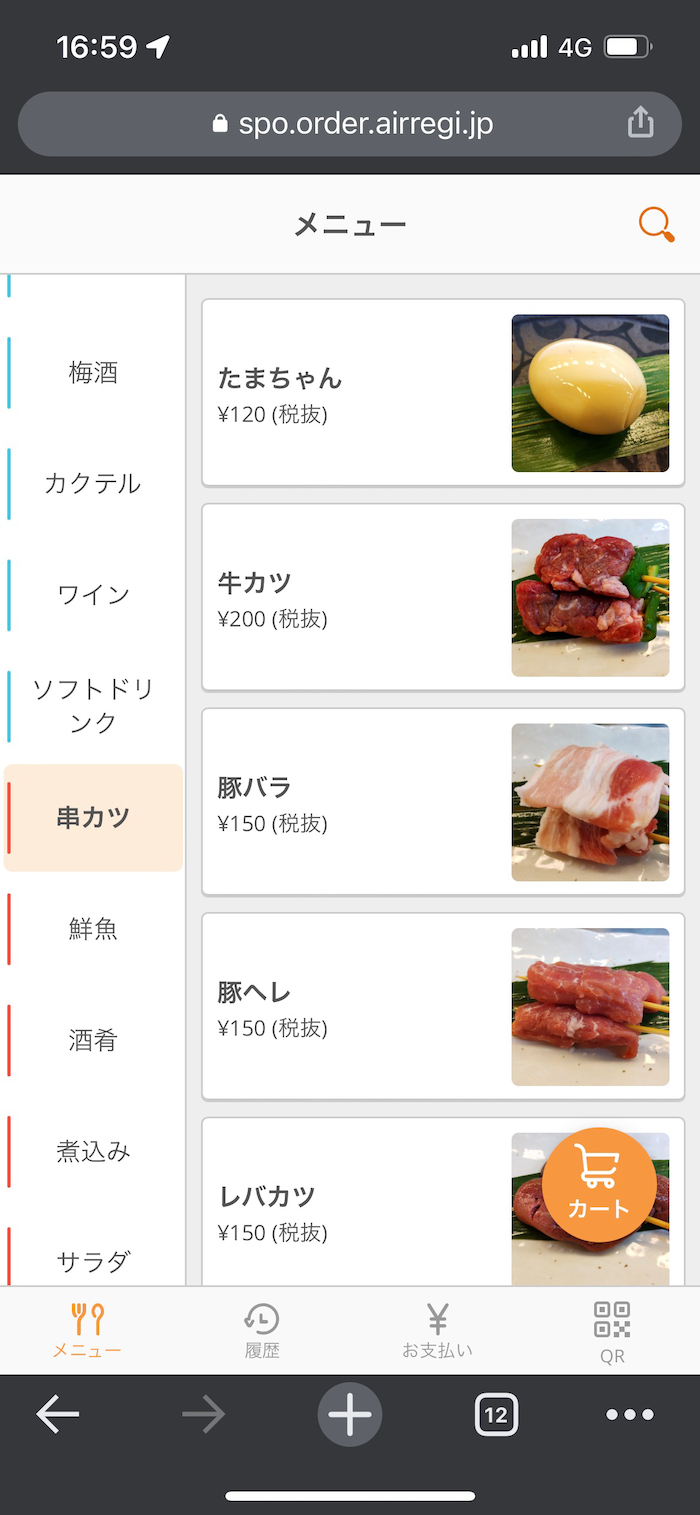Open the ソフトドリンク category
Viewport: 700px width, 1515px height.
(x=93, y=706)
